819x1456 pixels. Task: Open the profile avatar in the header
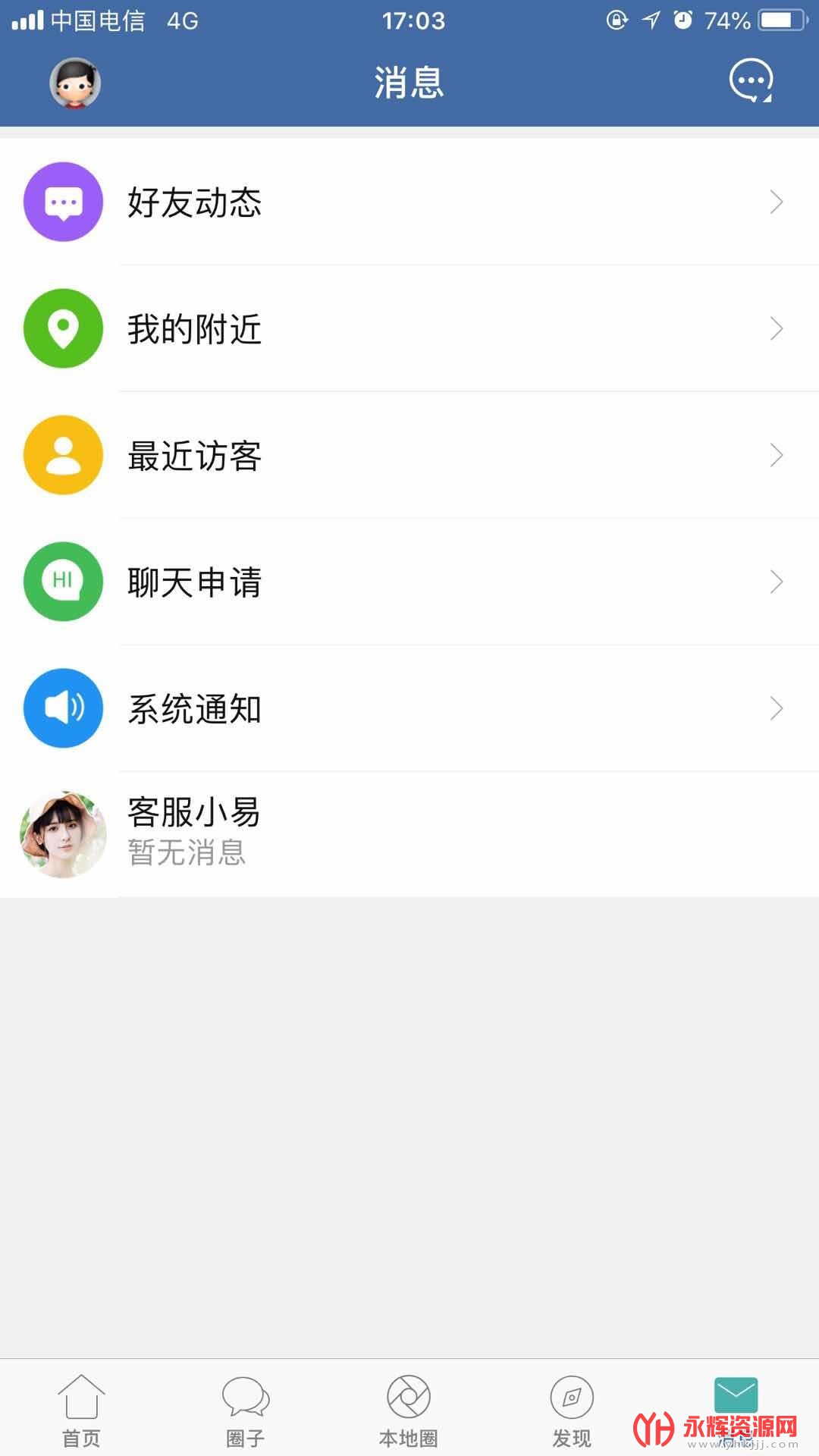coord(75,83)
